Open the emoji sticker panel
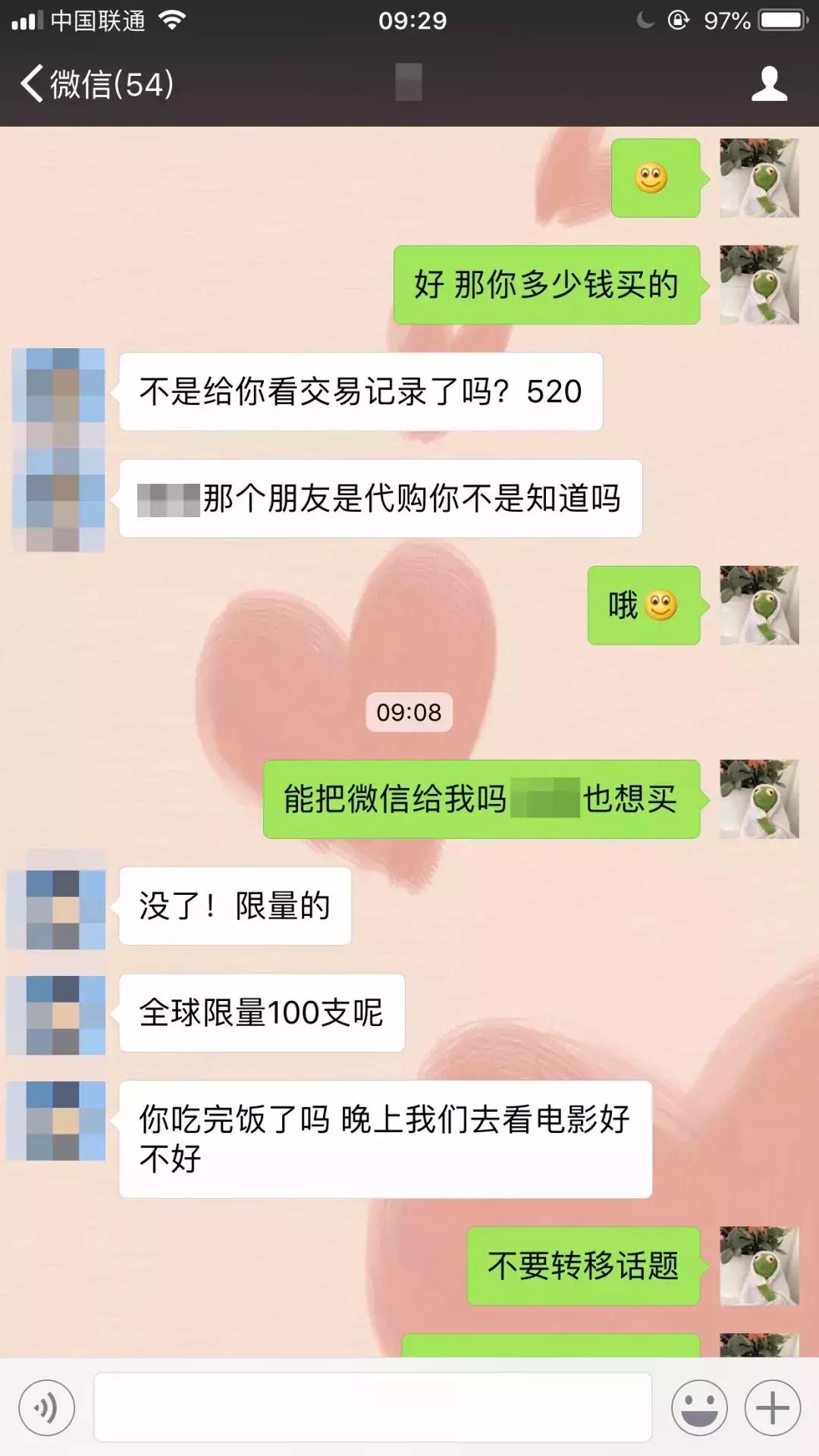This screenshot has height=1456, width=819. 698,1408
